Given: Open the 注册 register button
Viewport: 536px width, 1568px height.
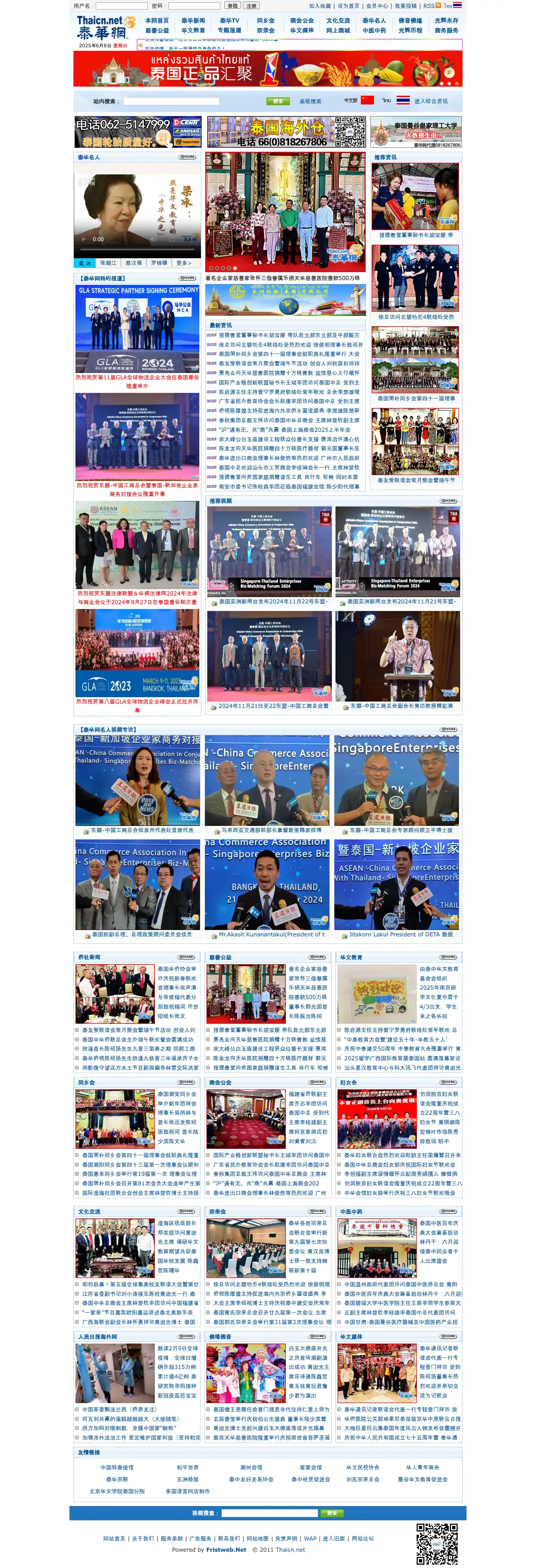Looking at the screenshot, I should pyautogui.click(x=251, y=6).
